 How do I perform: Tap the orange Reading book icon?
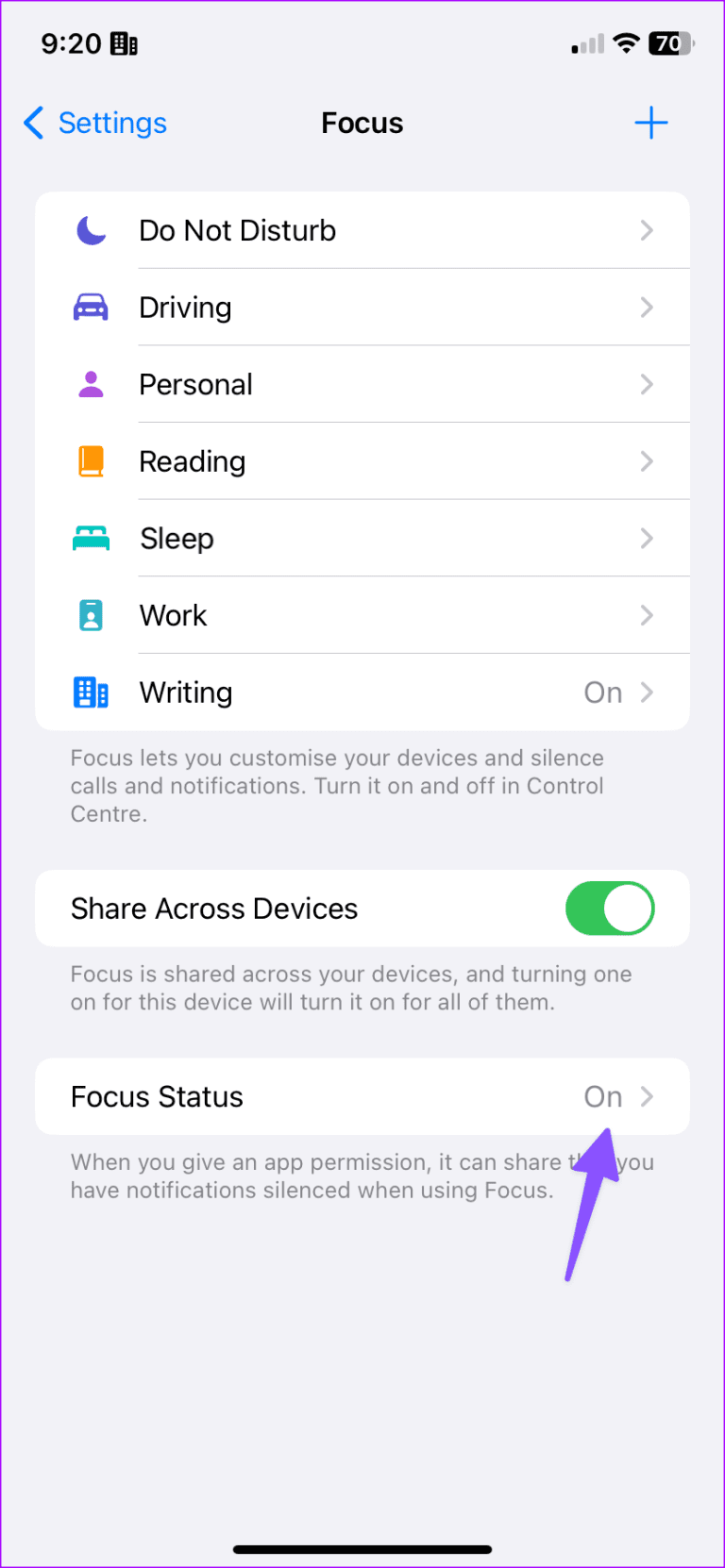click(x=90, y=460)
